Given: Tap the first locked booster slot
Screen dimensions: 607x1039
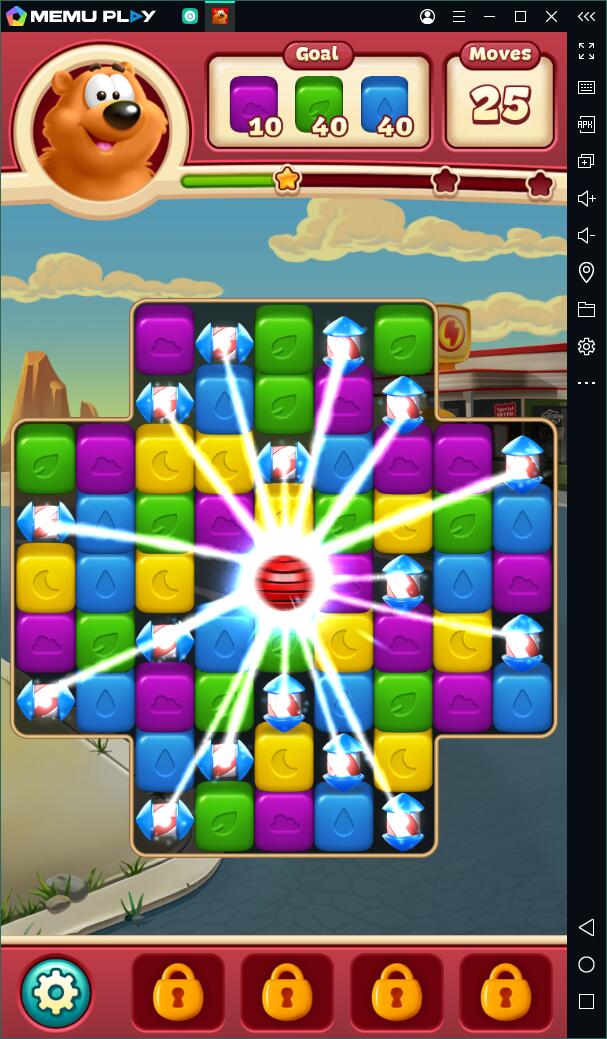Looking at the screenshot, I should pyautogui.click(x=178, y=992).
